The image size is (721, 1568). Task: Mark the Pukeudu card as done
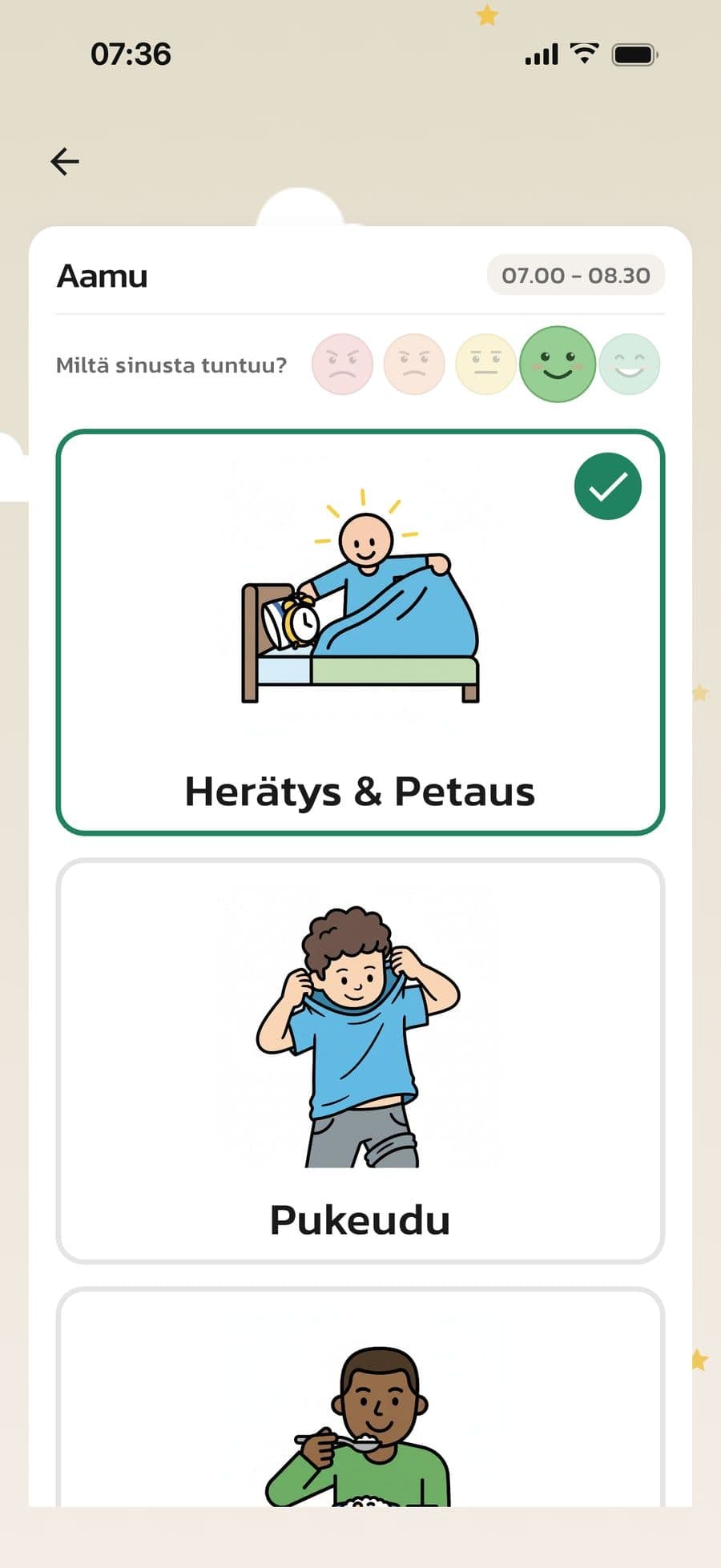[360, 1062]
